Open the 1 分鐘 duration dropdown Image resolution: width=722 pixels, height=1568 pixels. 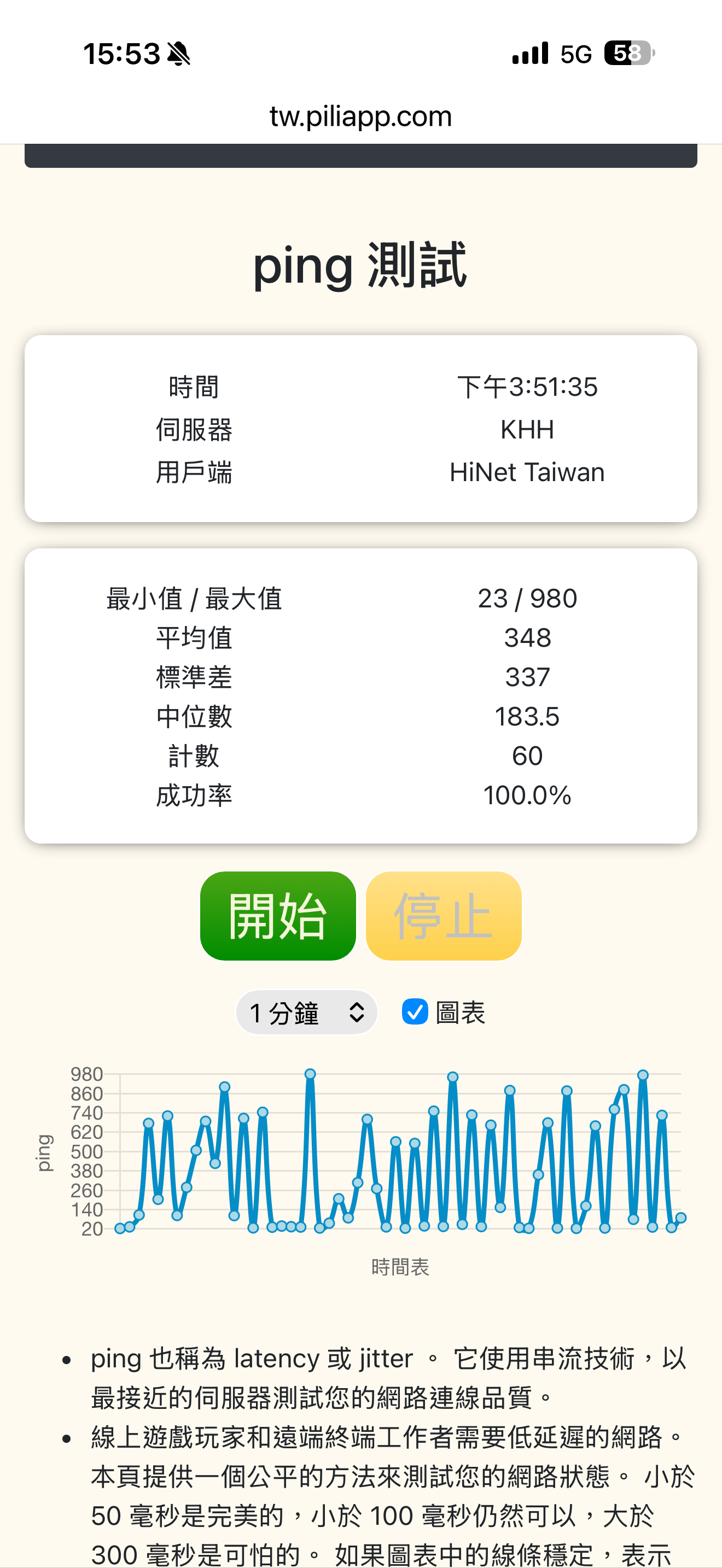click(307, 1013)
